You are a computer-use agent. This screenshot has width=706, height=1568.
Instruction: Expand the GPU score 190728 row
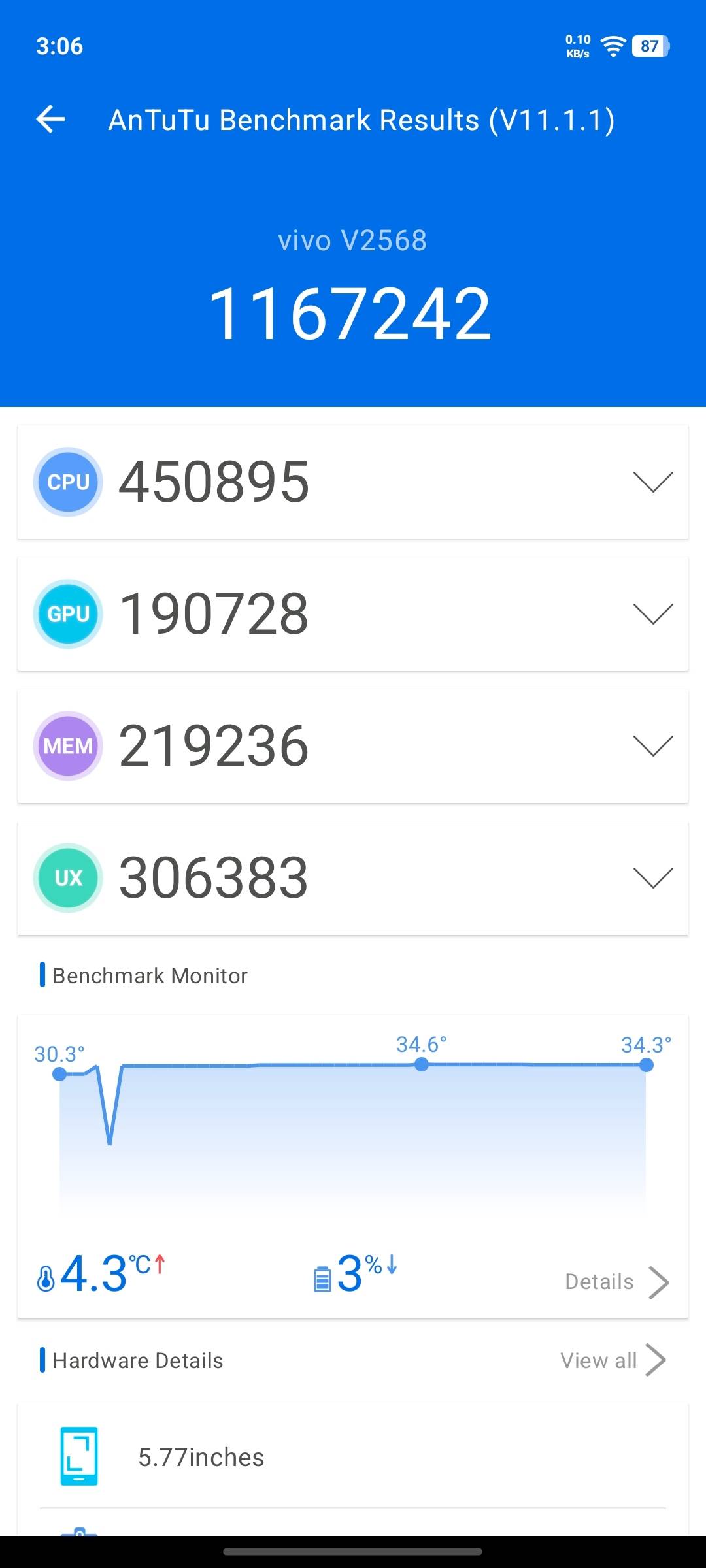coord(353,614)
